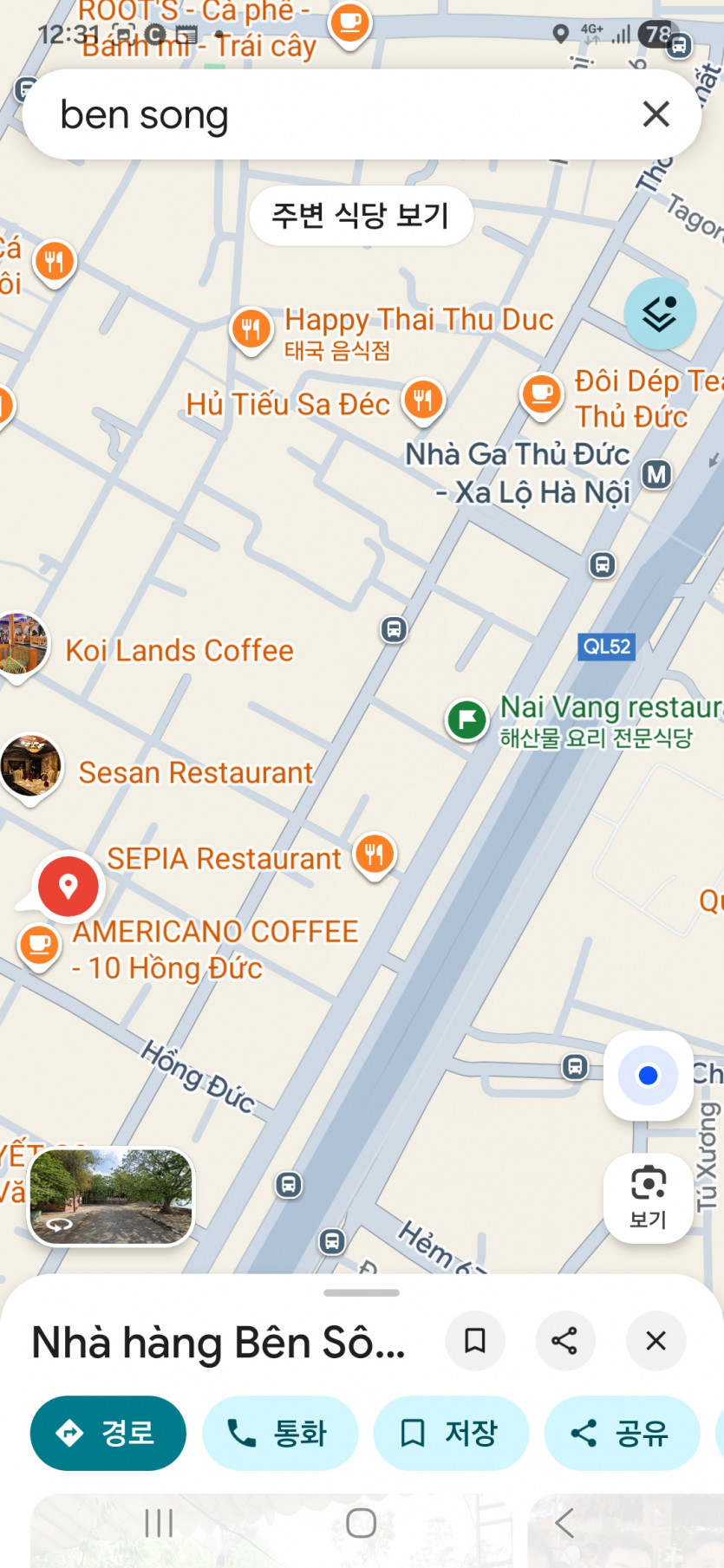The image size is (724, 1568).
Task: Select Happy Thai Thu Duc on map
Action: click(x=251, y=329)
